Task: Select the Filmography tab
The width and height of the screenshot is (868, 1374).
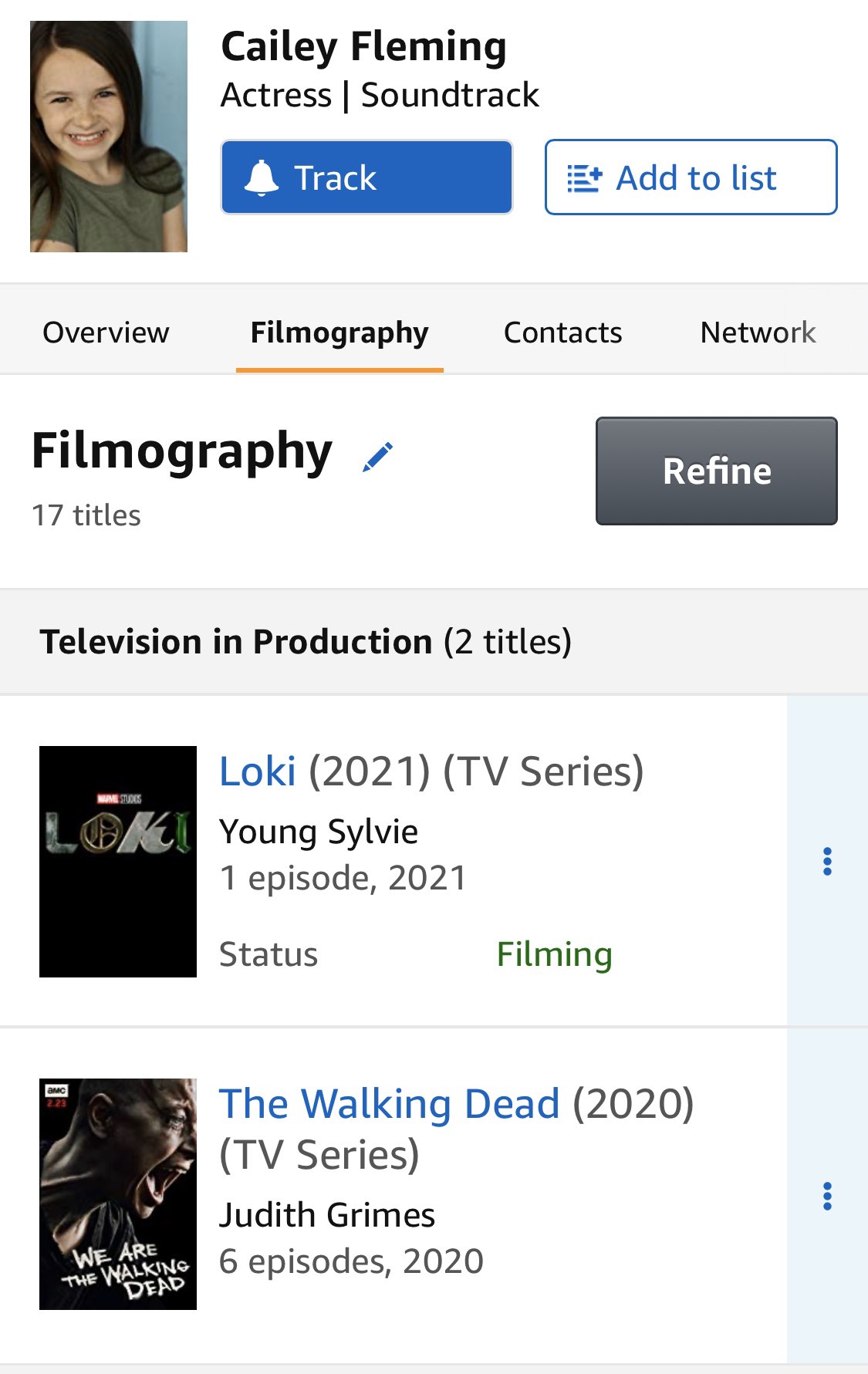Action: click(x=339, y=333)
